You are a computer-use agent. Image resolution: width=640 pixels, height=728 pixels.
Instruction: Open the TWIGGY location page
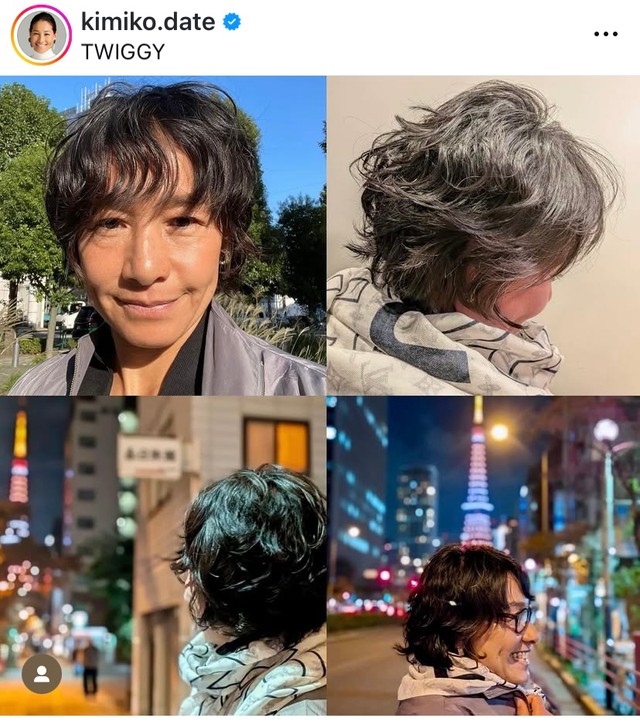pos(122,51)
